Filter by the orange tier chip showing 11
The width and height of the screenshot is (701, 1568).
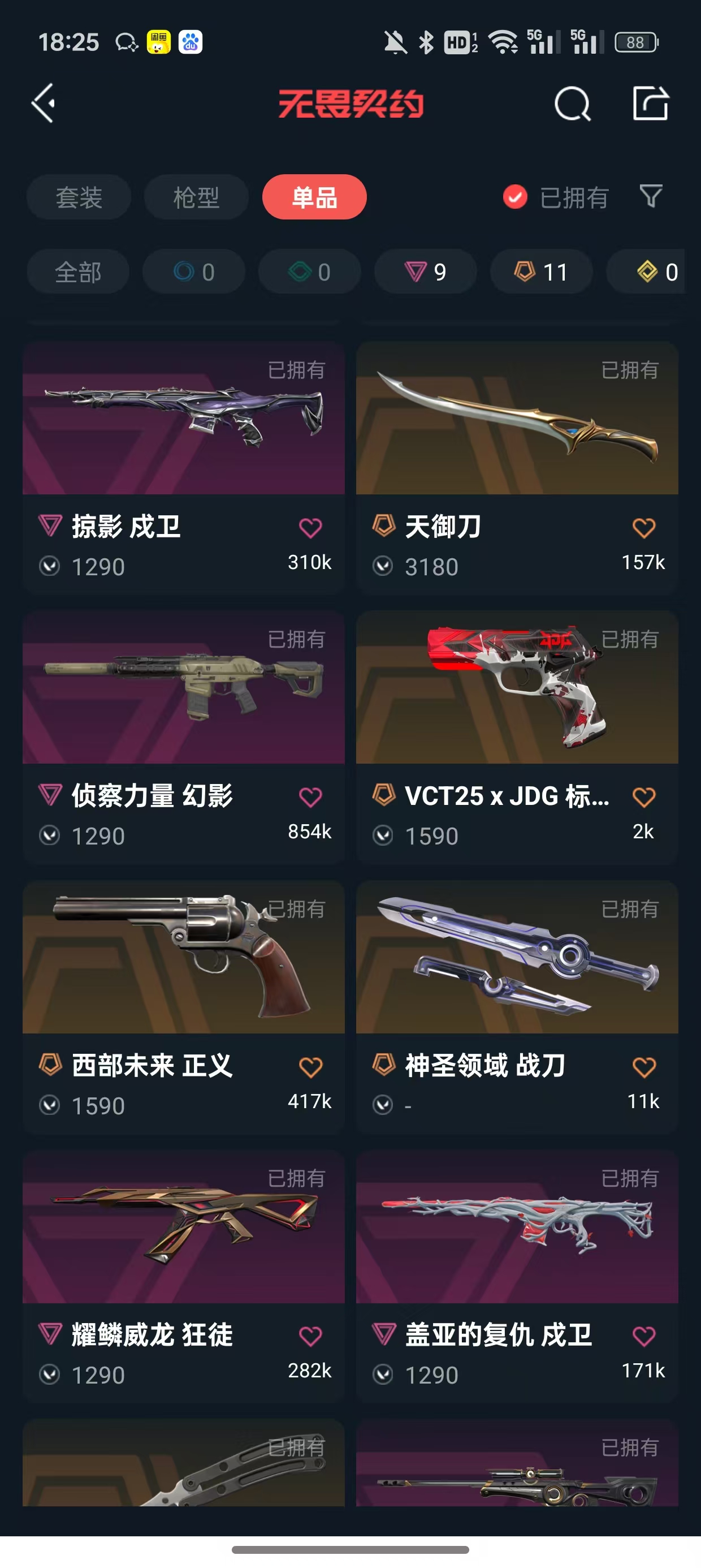(x=541, y=272)
